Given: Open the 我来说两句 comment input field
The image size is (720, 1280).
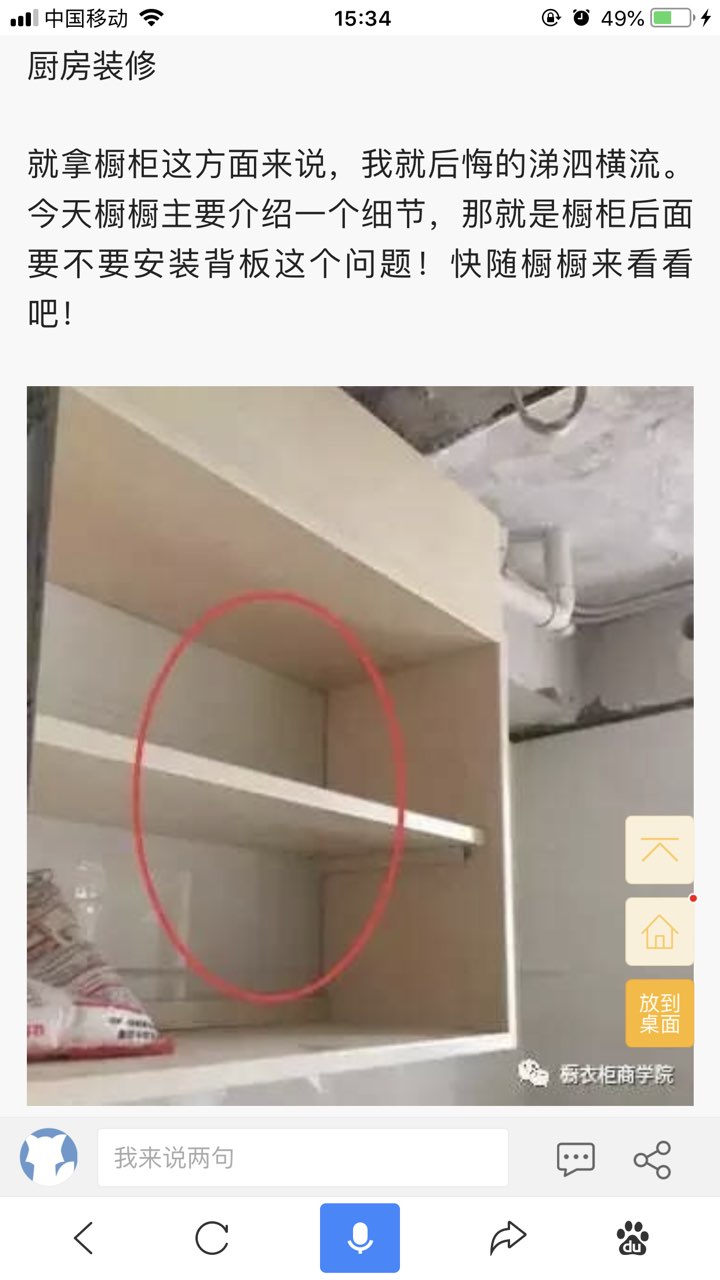Looking at the screenshot, I should coord(302,1158).
